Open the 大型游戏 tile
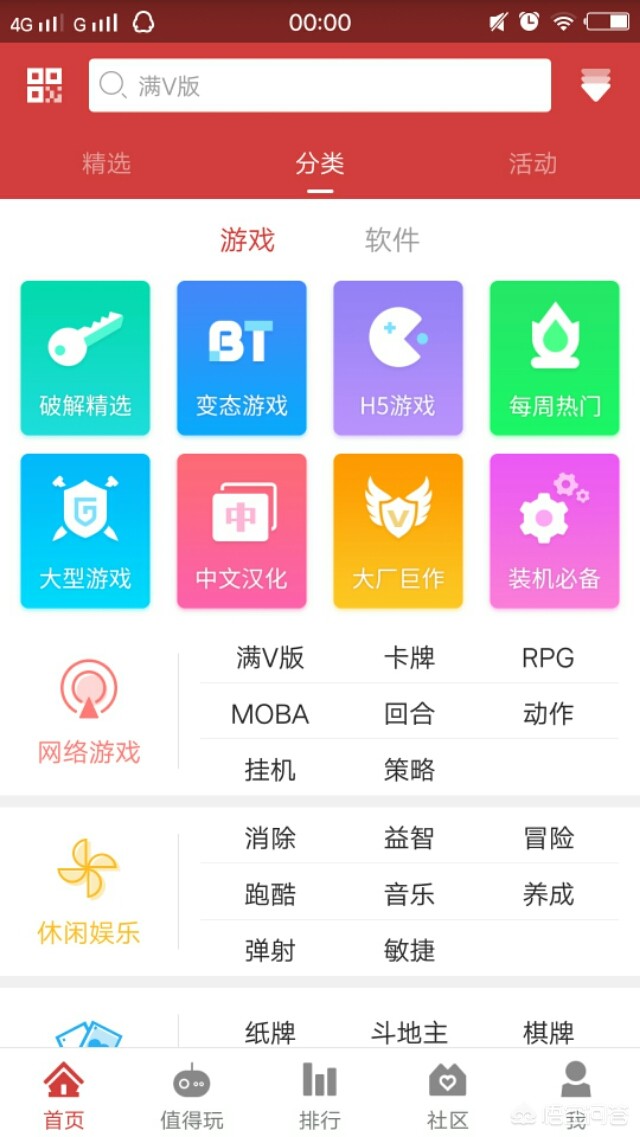 pyautogui.click(x=85, y=531)
